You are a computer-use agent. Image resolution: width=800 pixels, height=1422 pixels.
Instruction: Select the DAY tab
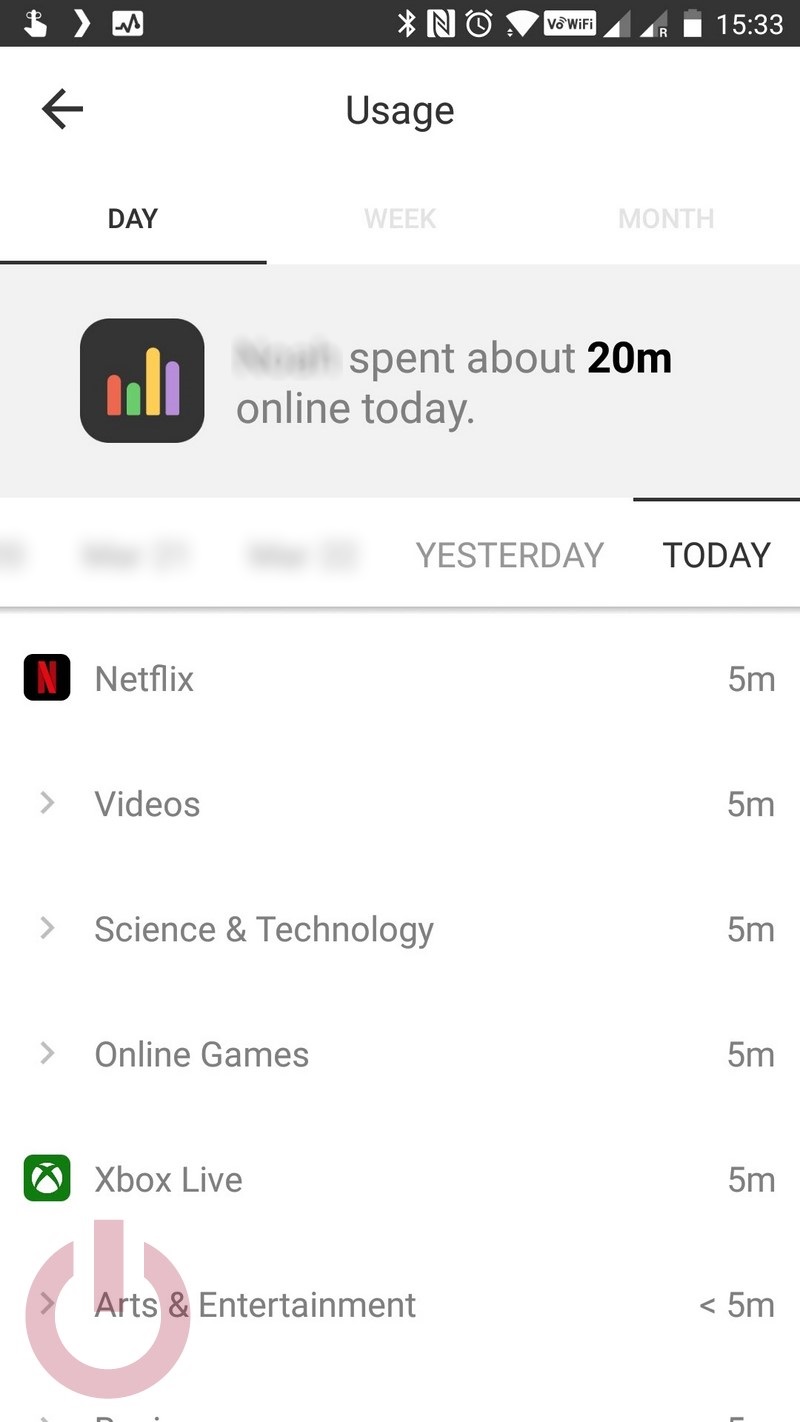133,219
